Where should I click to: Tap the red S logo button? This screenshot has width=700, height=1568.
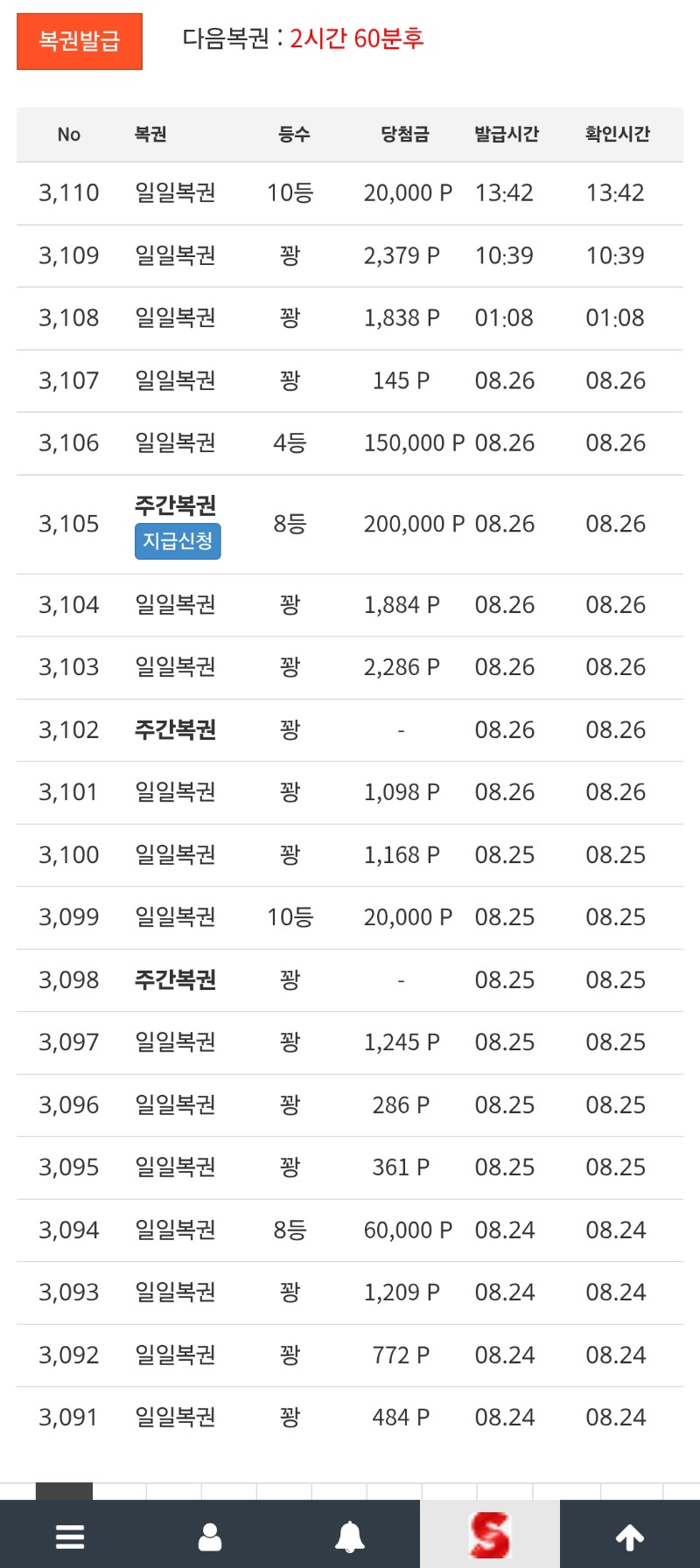point(490,1535)
